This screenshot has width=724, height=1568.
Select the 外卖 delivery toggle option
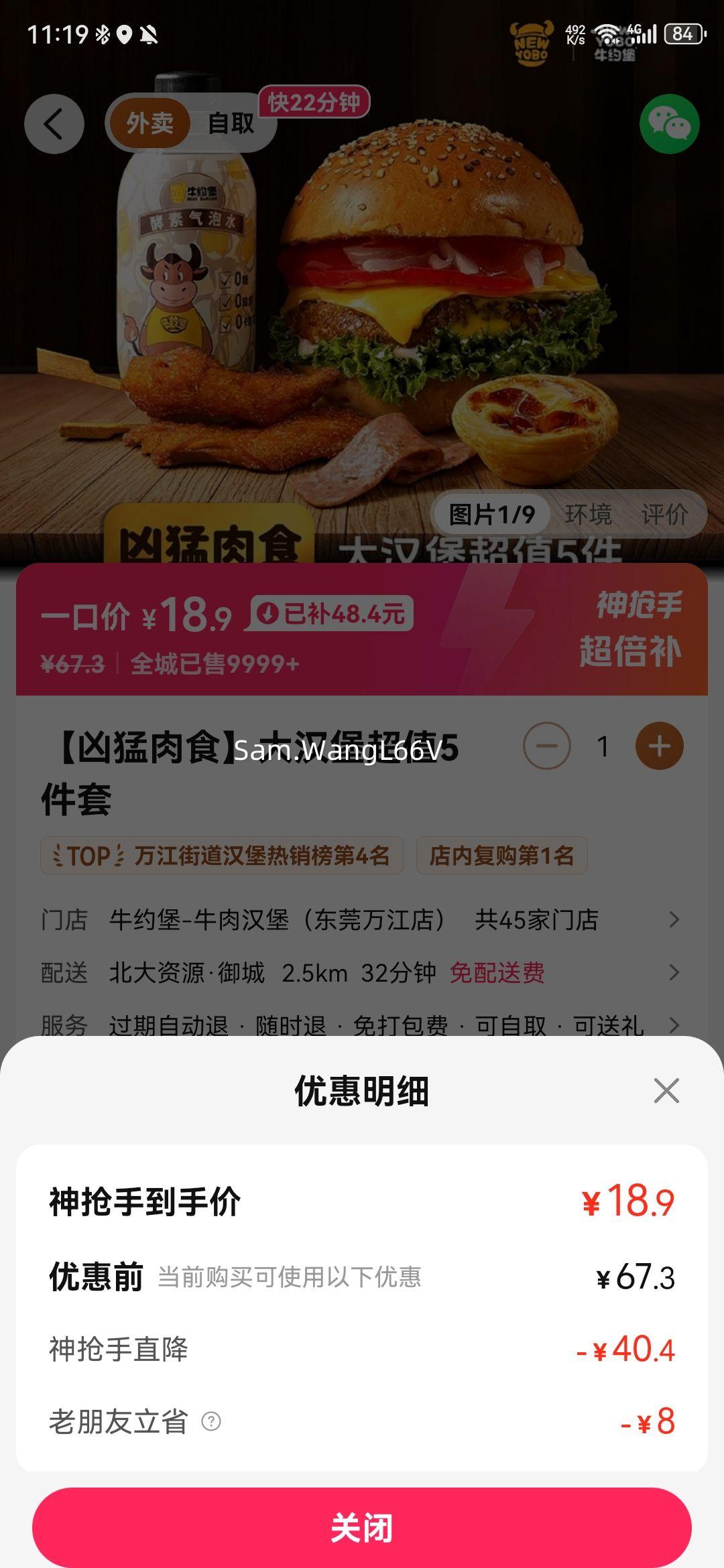click(149, 124)
